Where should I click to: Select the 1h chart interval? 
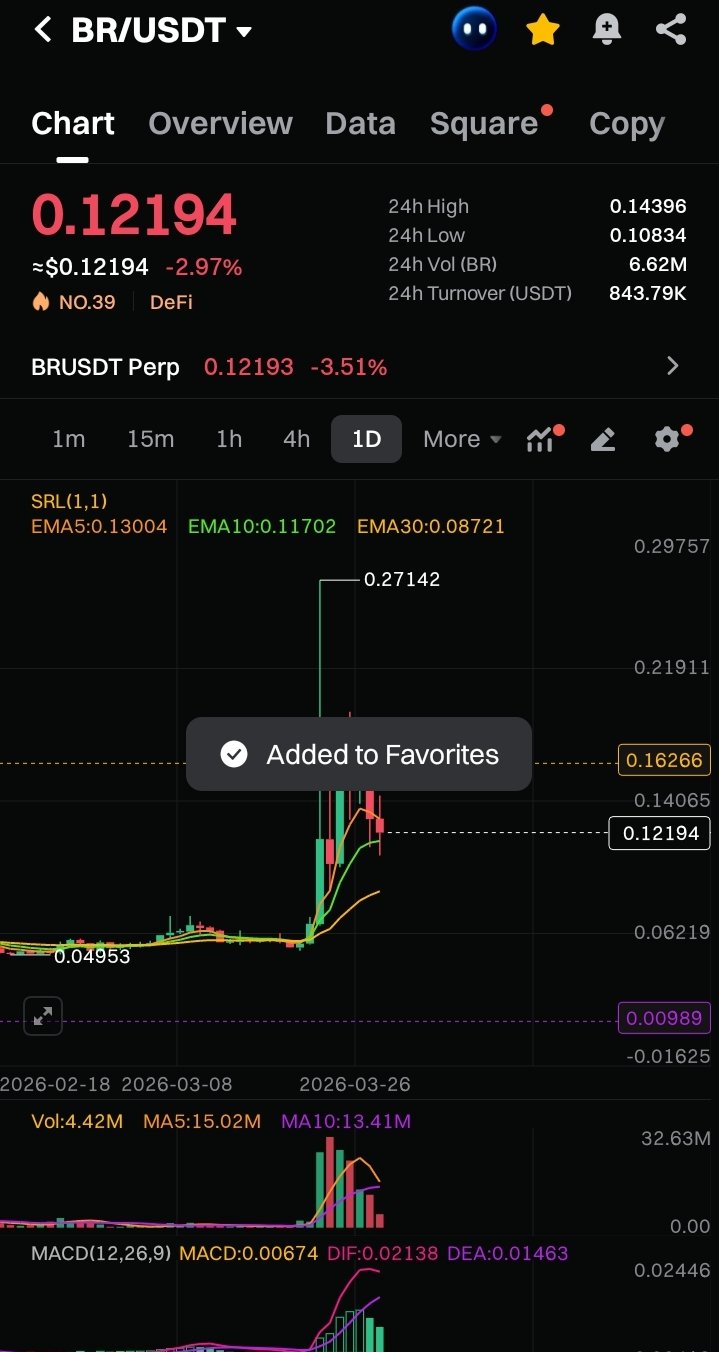point(229,439)
